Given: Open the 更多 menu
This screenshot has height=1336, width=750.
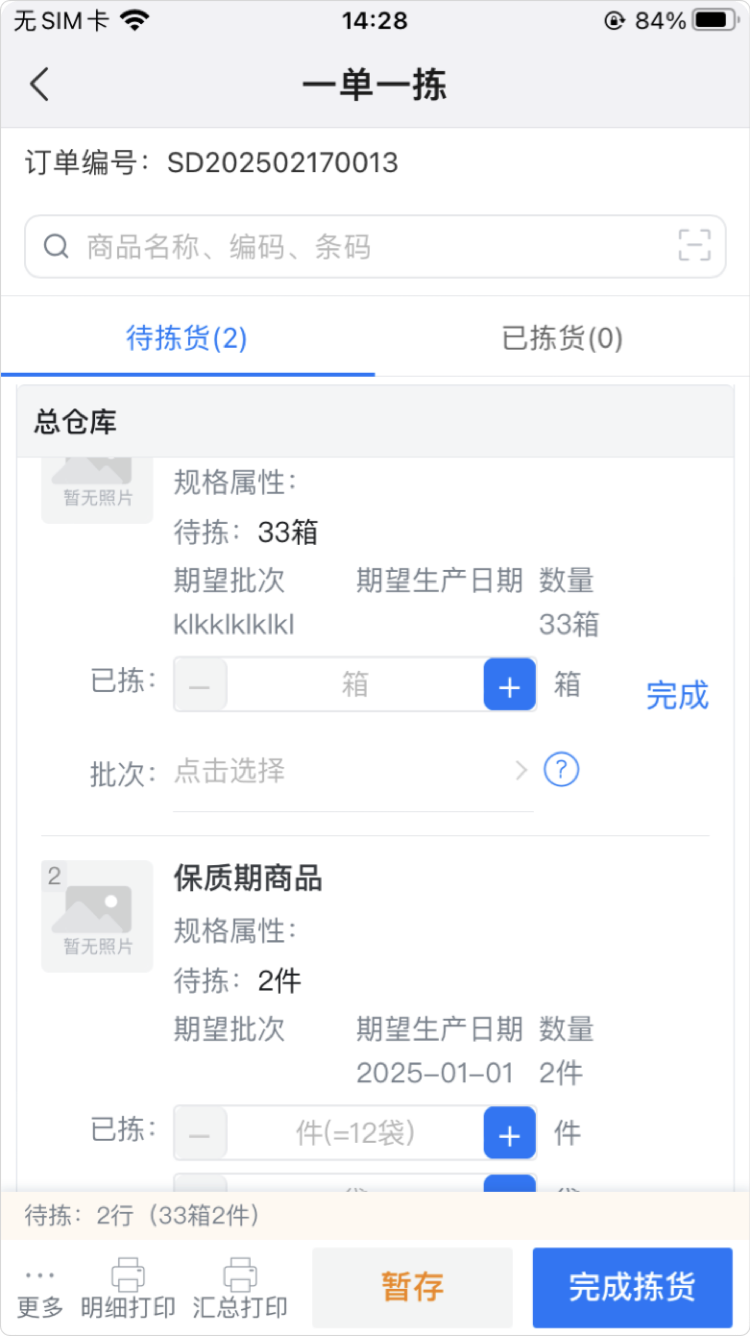Looking at the screenshot, I should (x=40, y=1293).
